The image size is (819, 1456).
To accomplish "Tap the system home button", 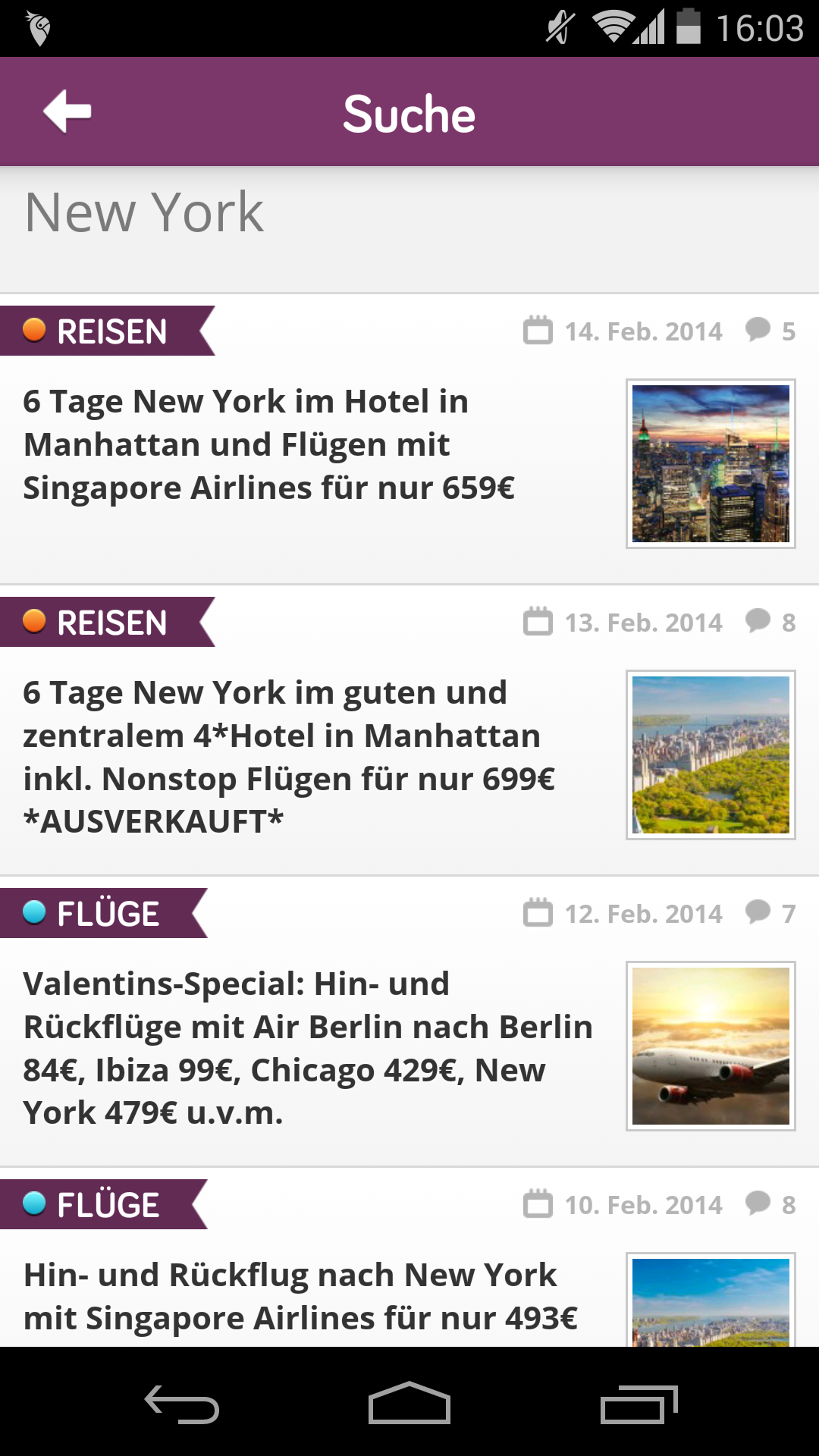I will tap(409, 1403).
